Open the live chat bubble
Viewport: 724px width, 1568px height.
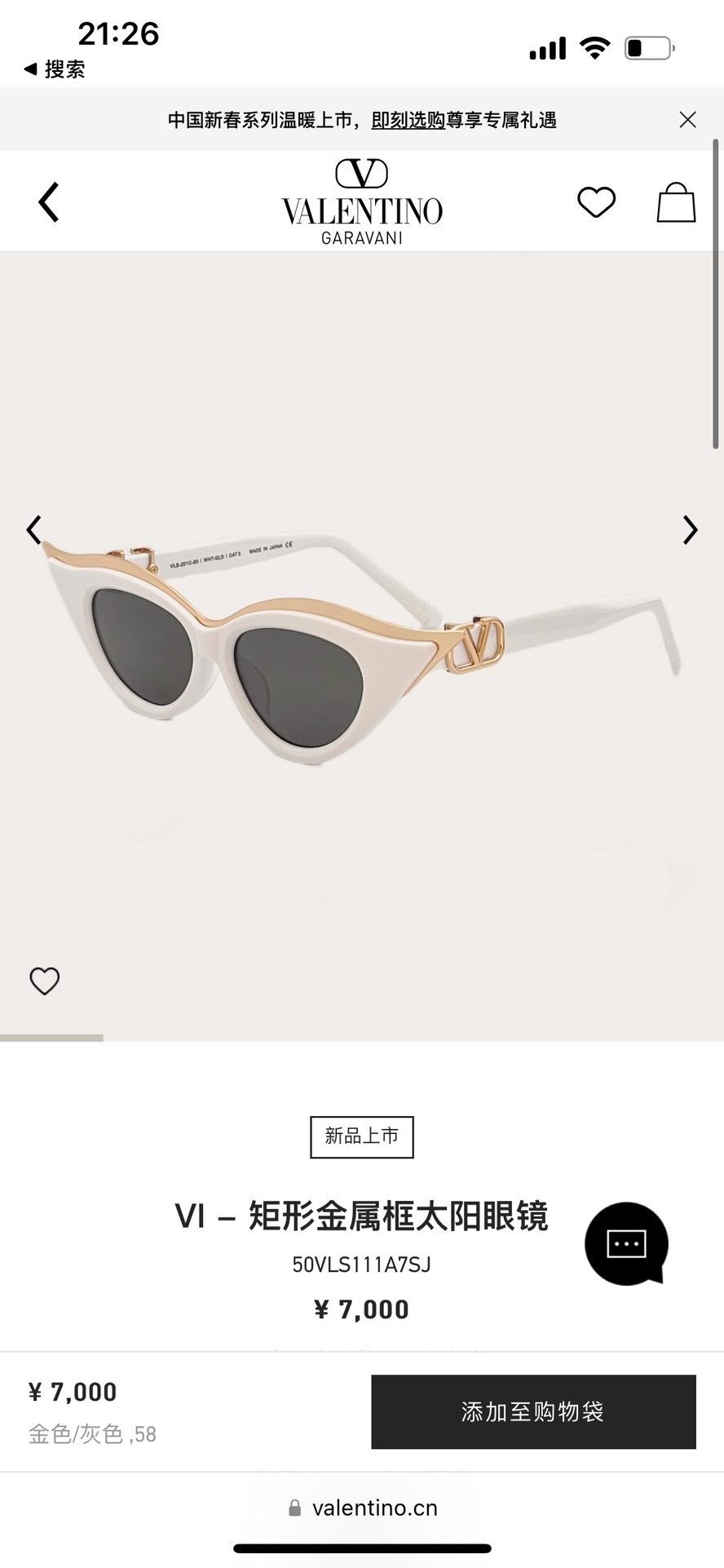[x=626, y=1243]
